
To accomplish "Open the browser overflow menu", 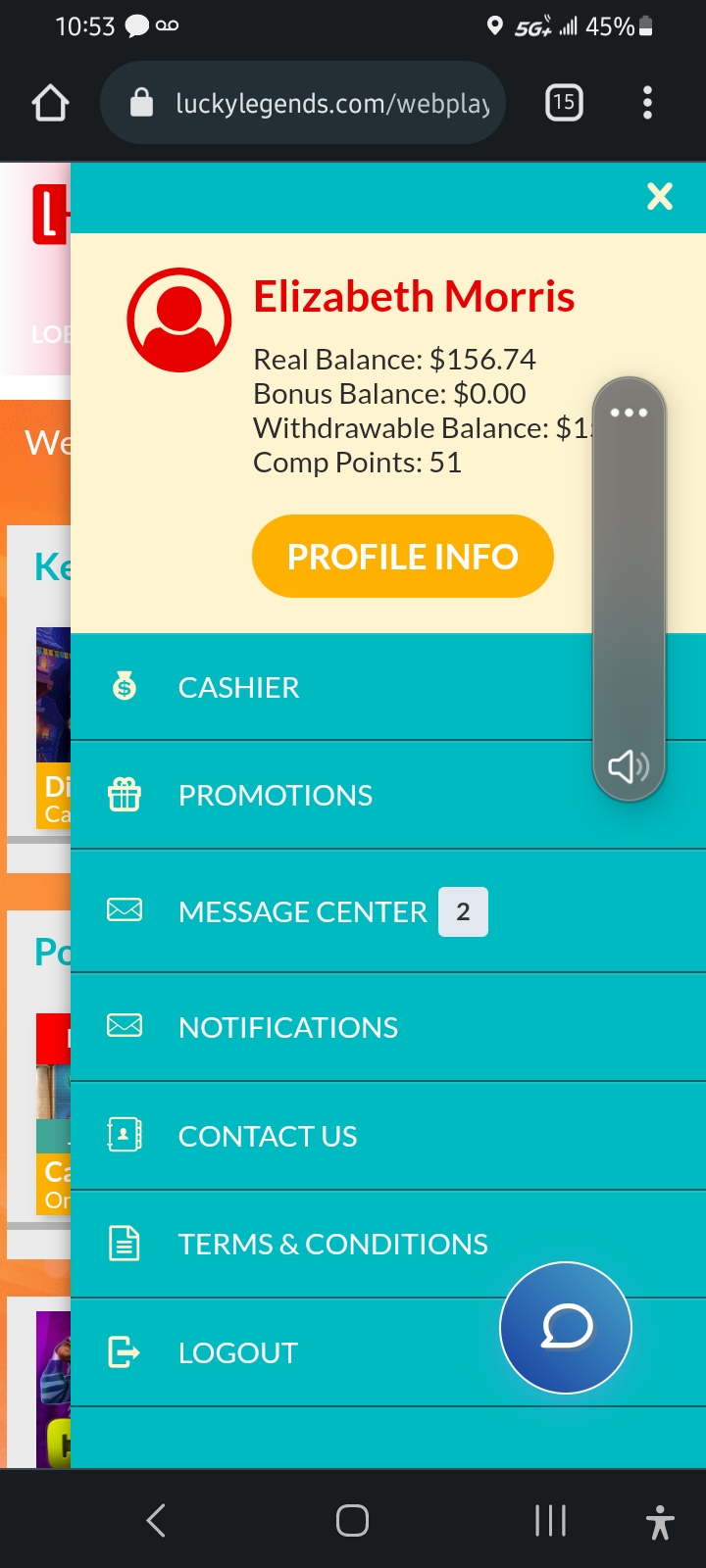I will 647,103.
